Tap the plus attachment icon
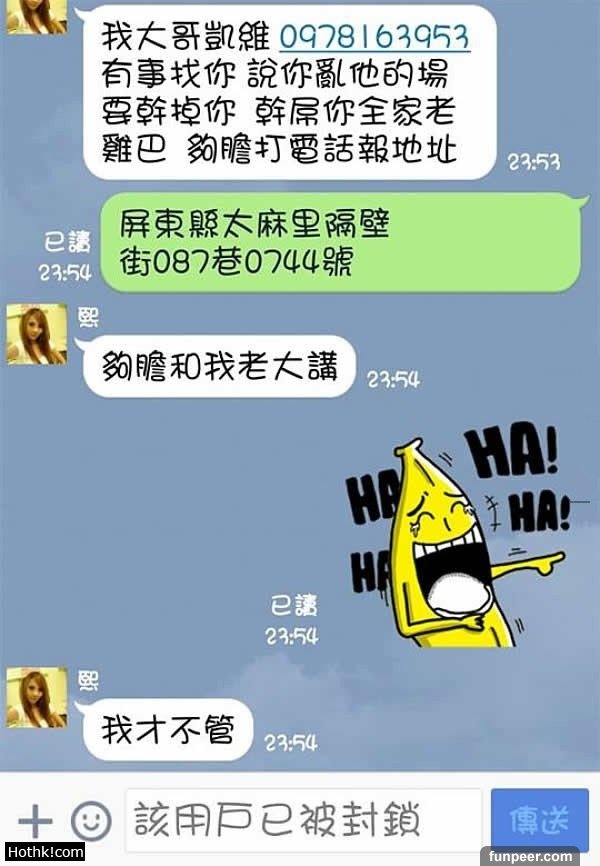600x866 pixels. click(35, 821)
